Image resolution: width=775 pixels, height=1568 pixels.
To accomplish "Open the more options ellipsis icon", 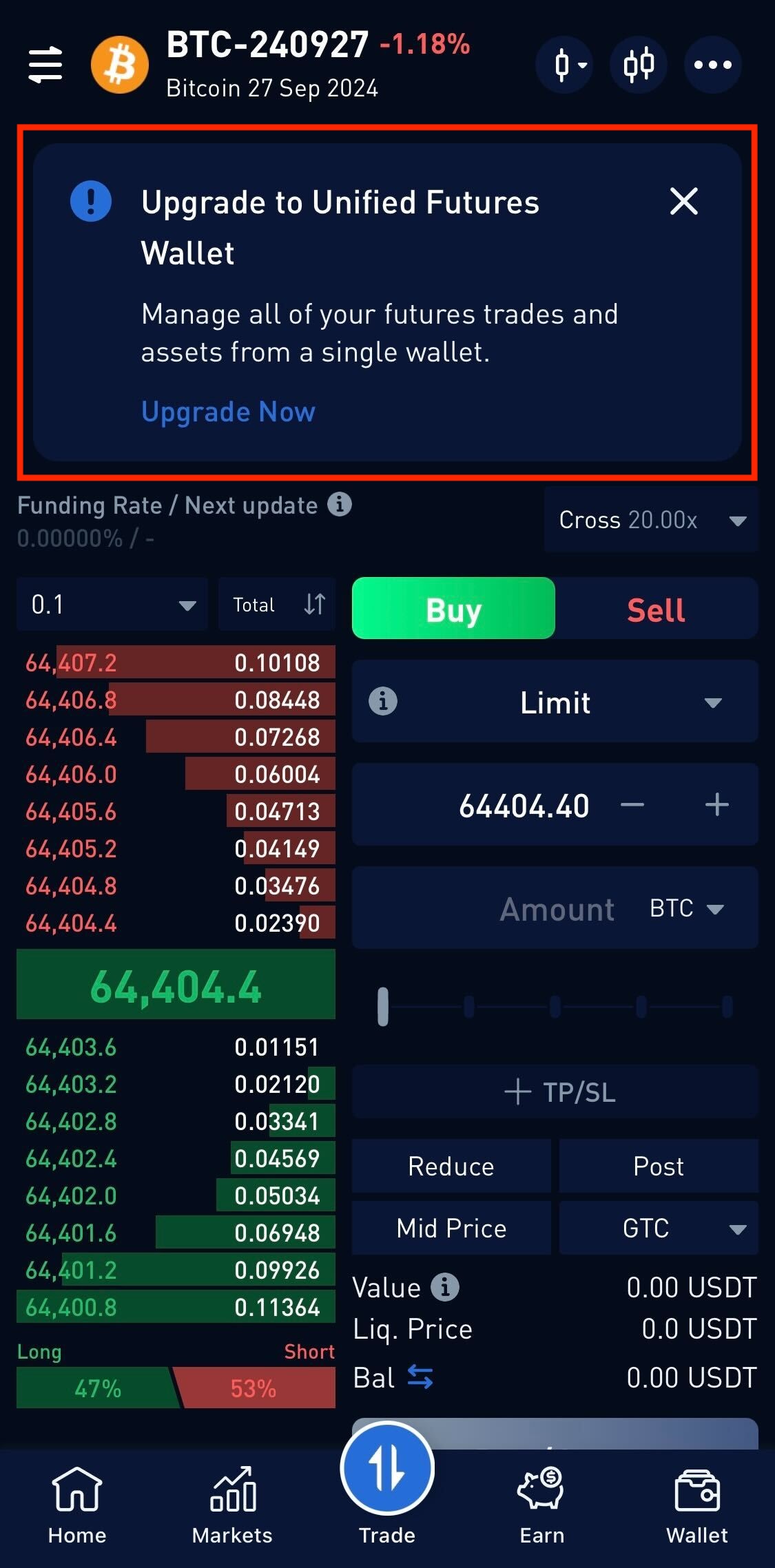I will tap(713, 64).
